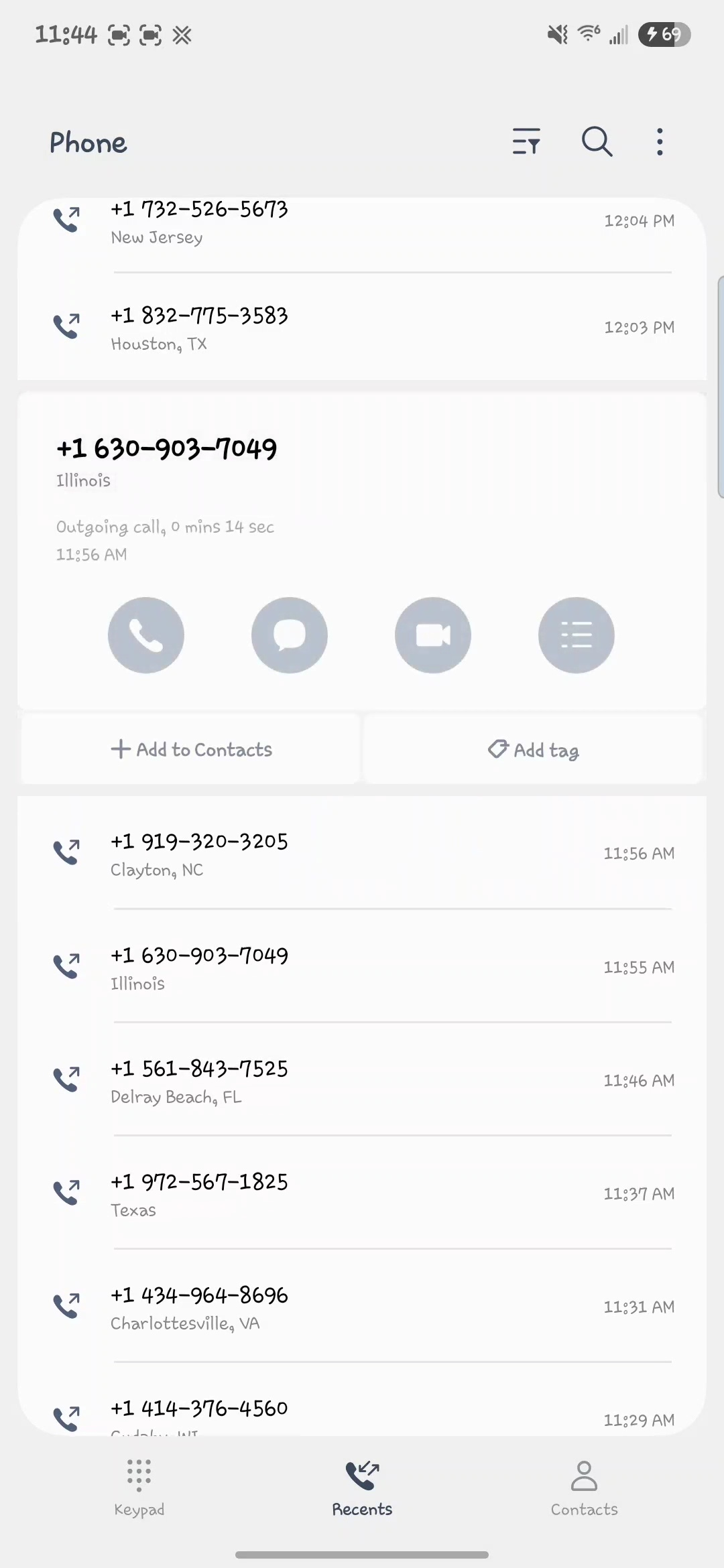The image size is (724, 1568).
Task: Tap Add tag button
Action: 534,749
